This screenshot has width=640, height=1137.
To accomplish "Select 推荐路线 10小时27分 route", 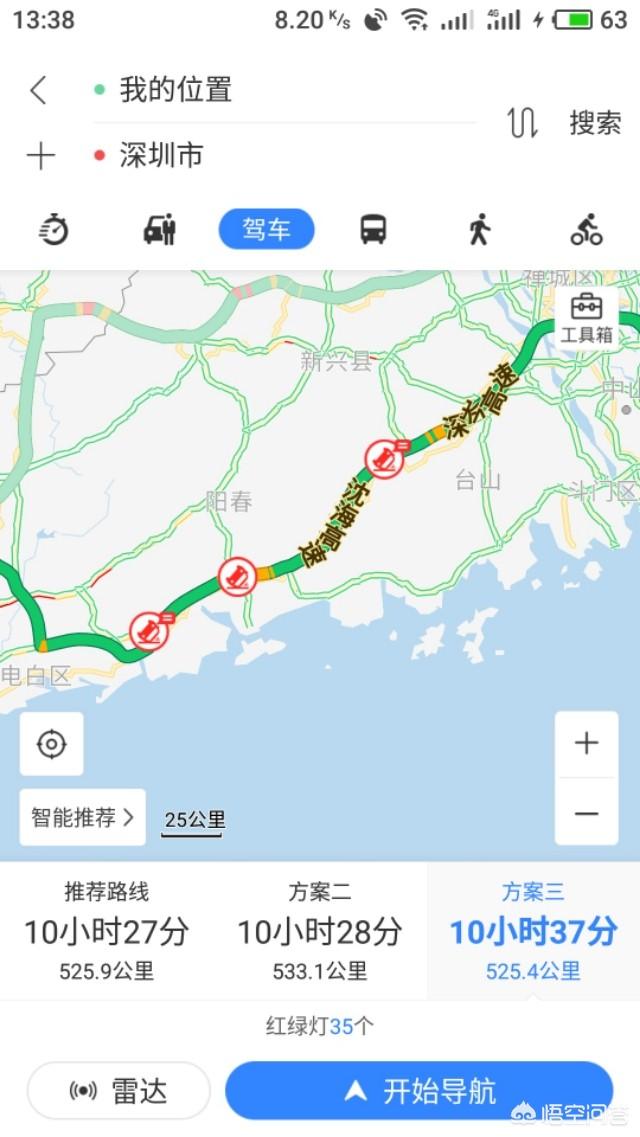I will coord(107,930).
